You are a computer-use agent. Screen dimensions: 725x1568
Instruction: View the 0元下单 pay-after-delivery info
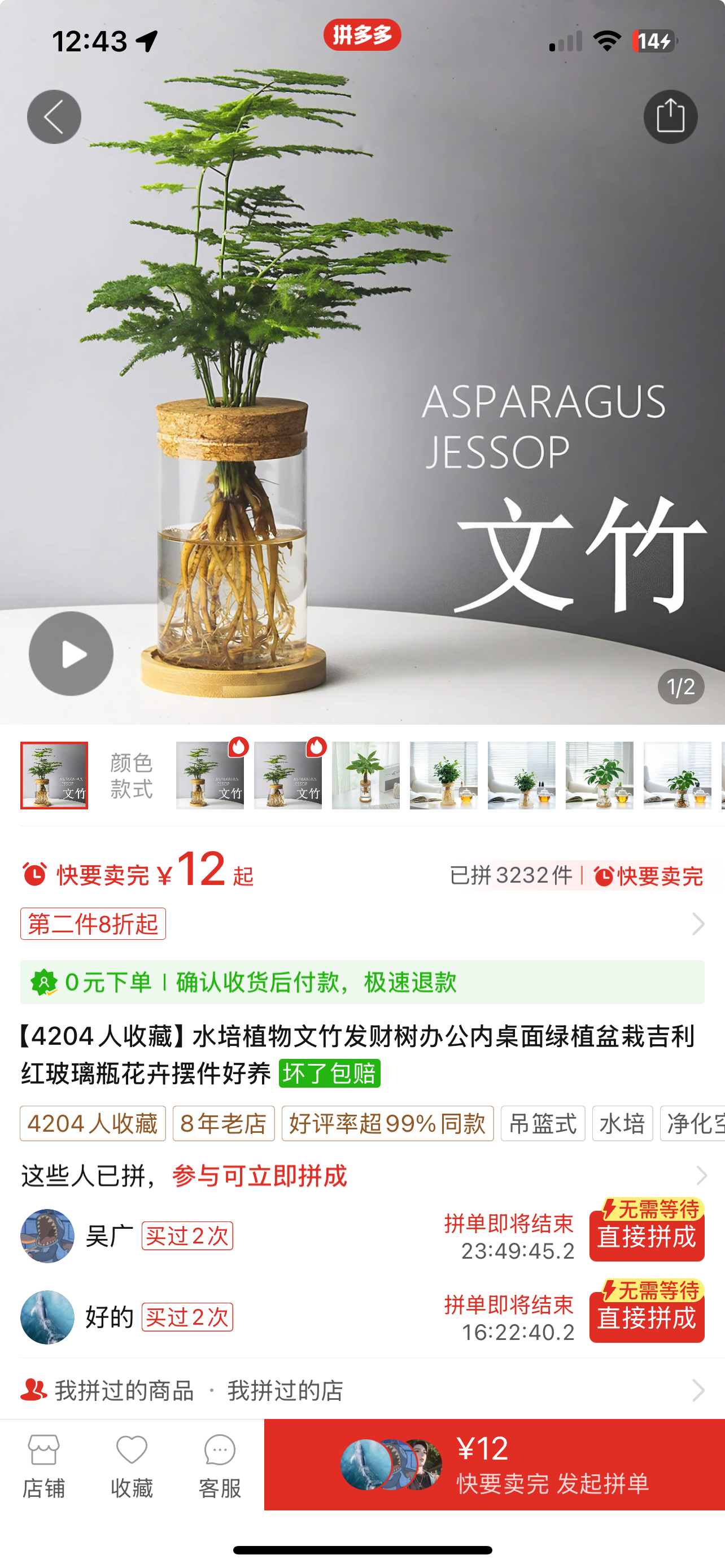pyautogui.click(x=362, y=983)
